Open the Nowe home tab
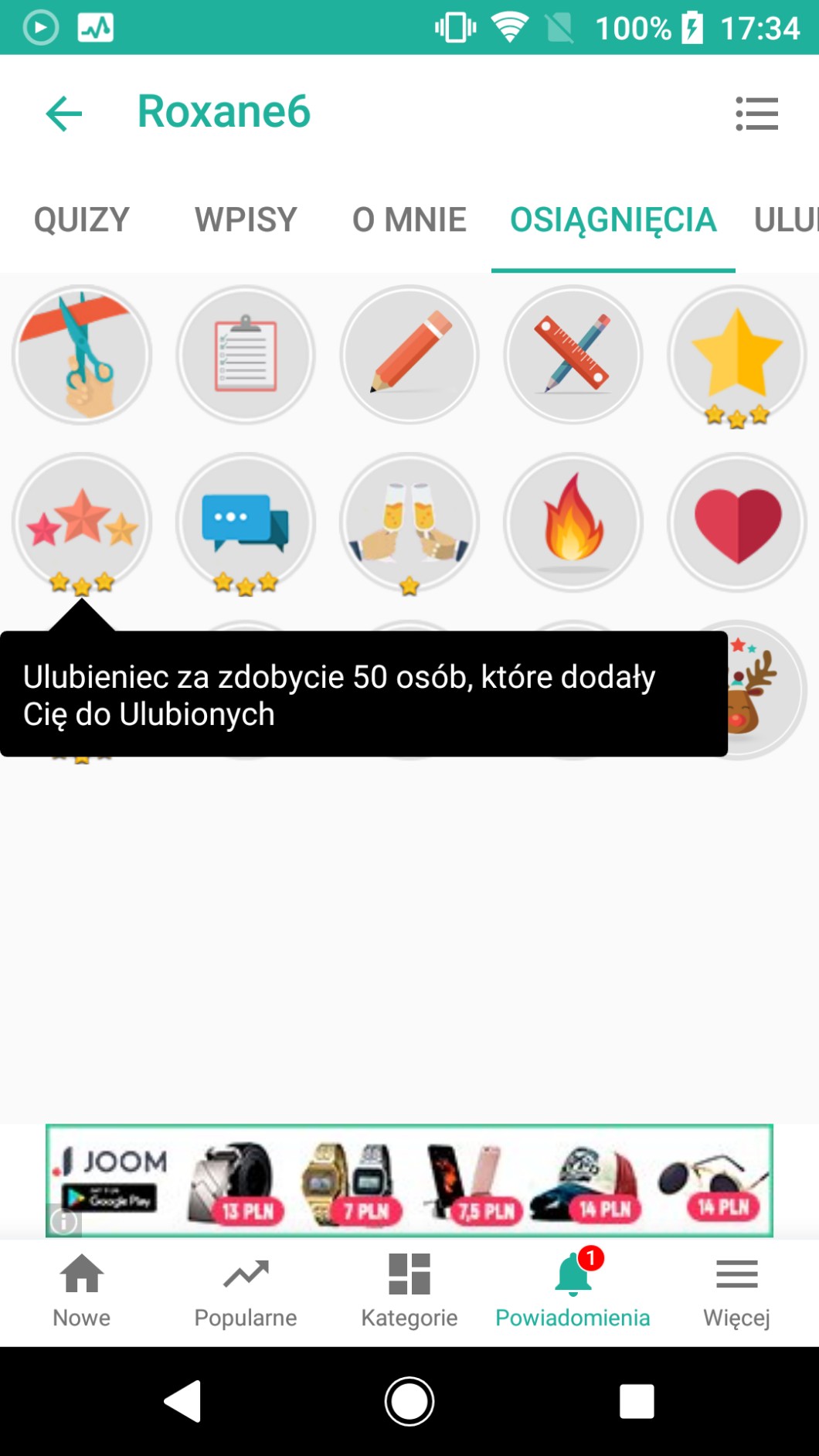The image size is (819, 1456). click(82, 1290)
